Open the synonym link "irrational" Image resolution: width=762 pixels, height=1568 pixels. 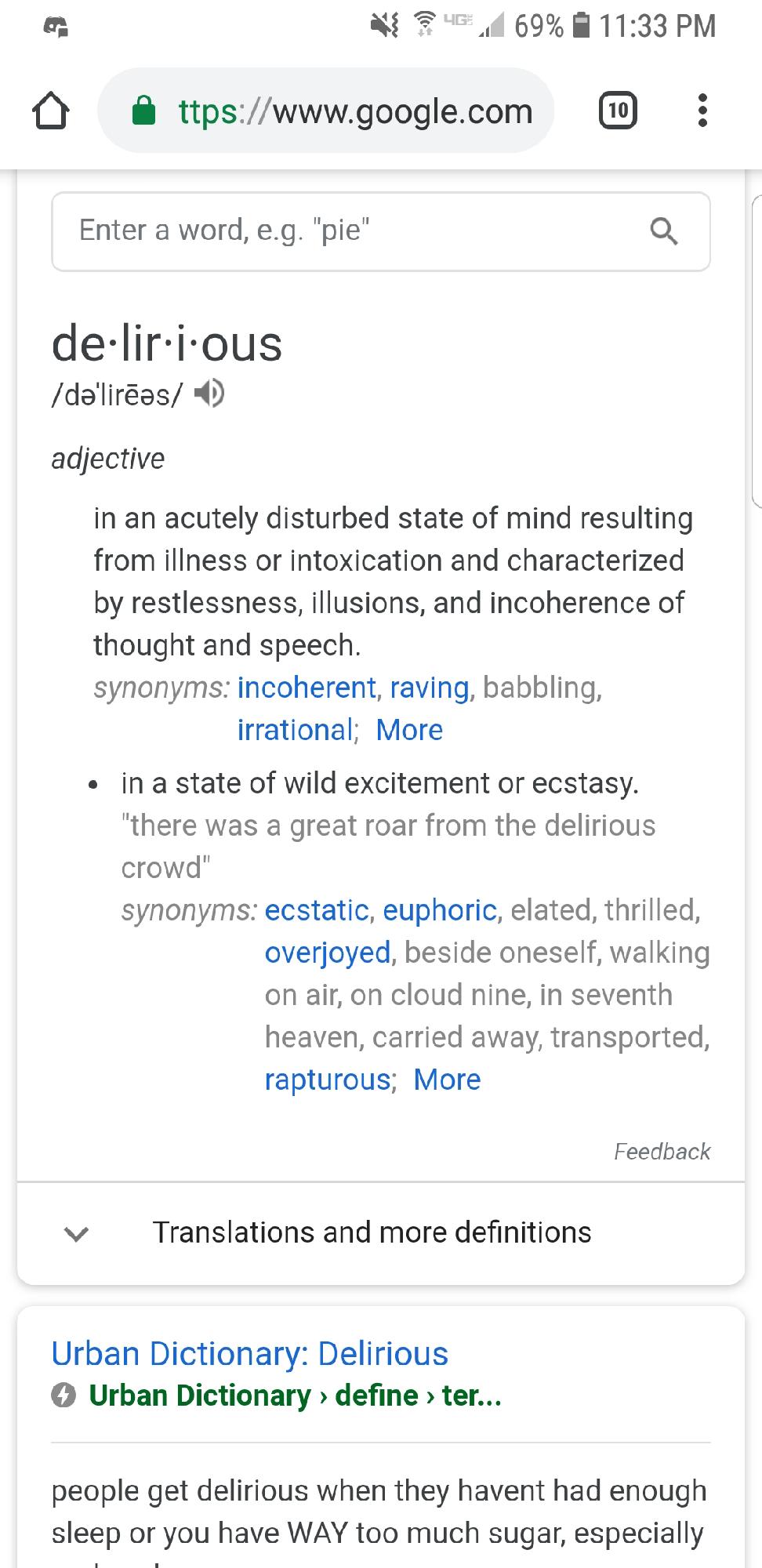point(295,730)
